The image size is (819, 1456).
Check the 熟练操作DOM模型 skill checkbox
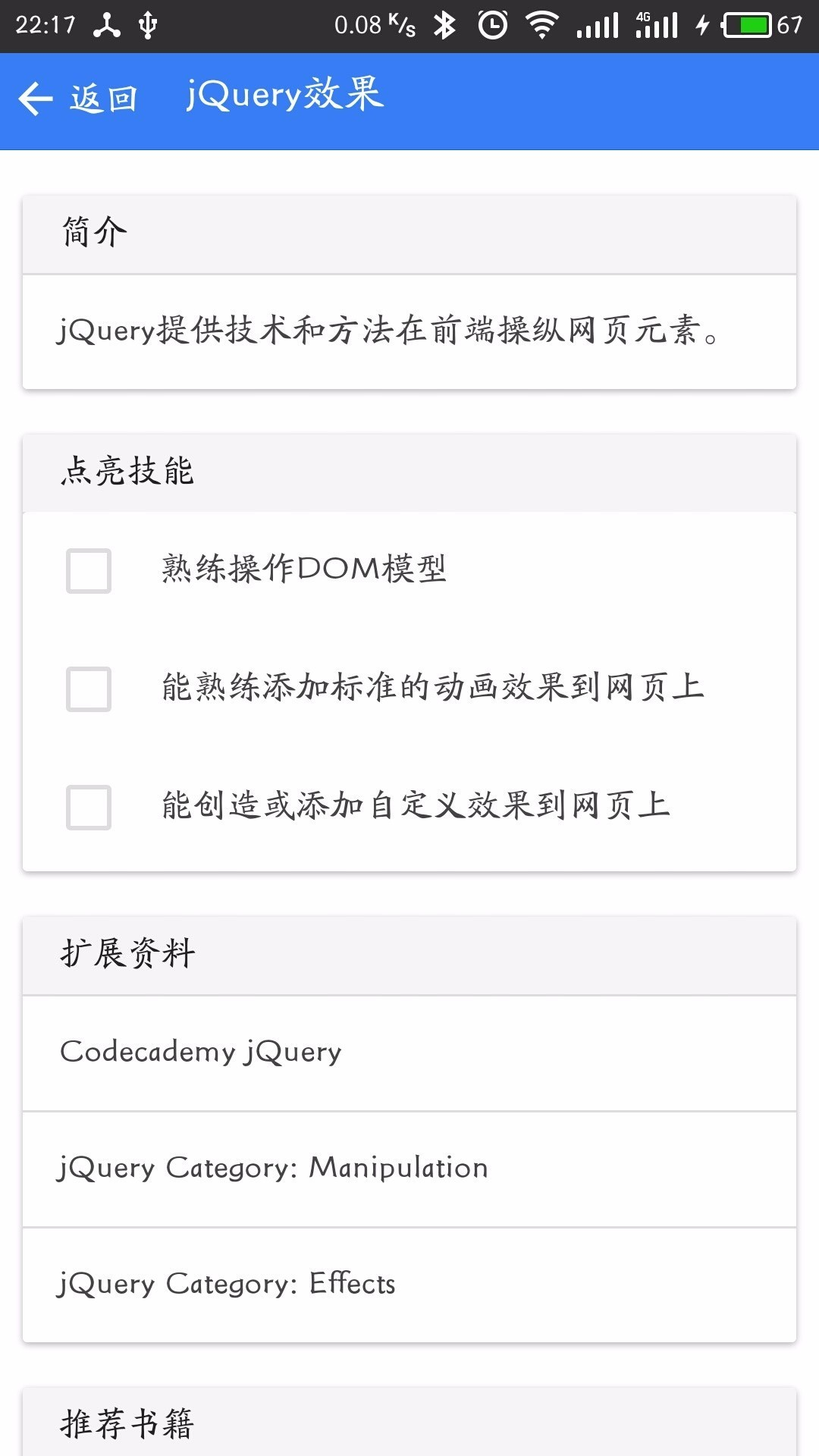(89, 570)
